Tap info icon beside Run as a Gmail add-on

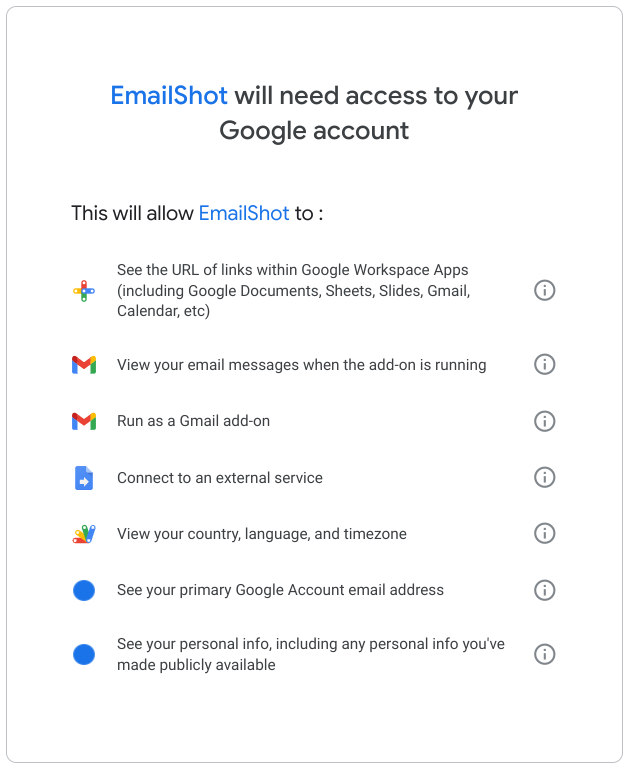[544, 421]
